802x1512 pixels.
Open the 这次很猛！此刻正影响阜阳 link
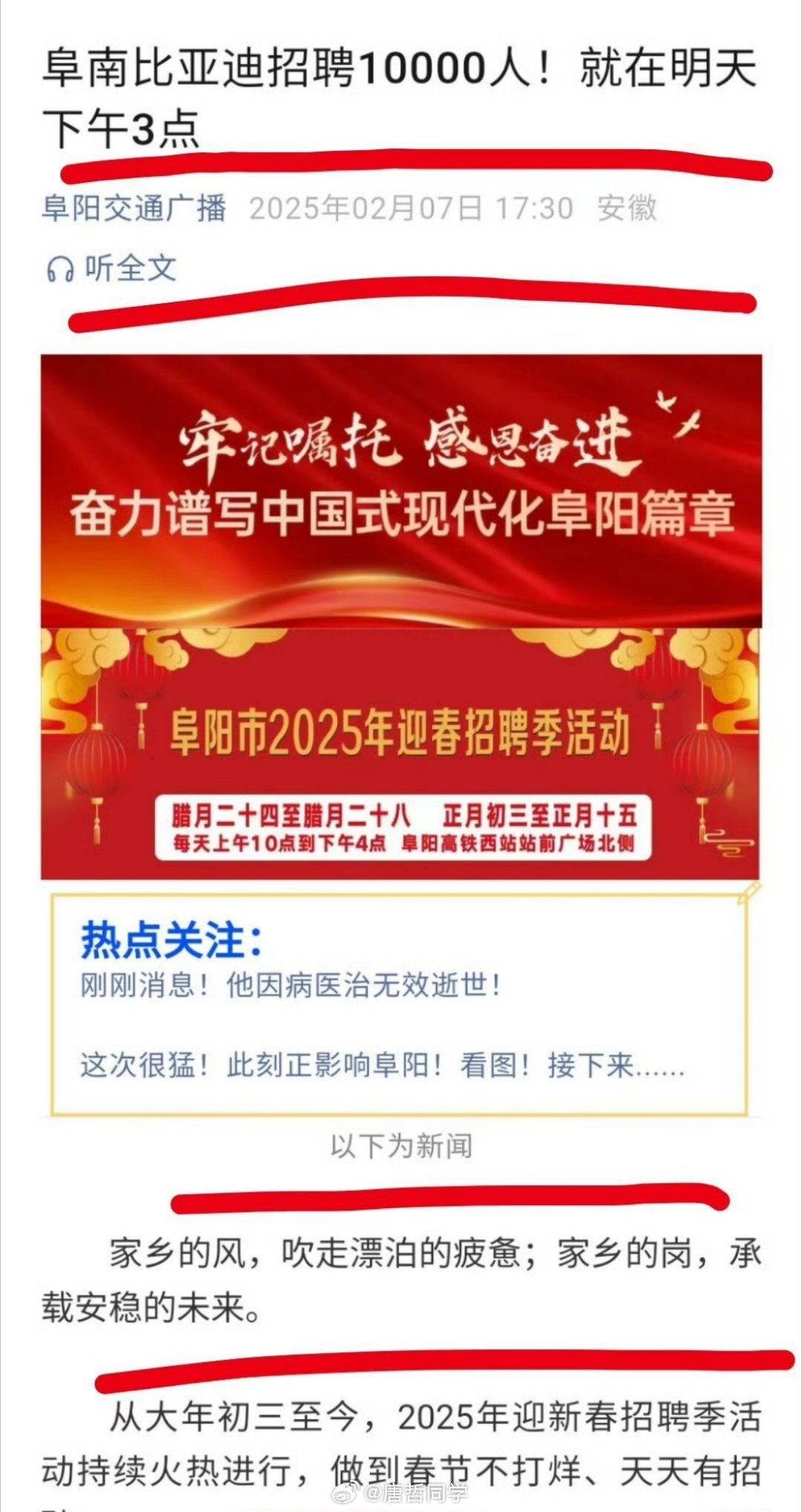click(382, 1065)
